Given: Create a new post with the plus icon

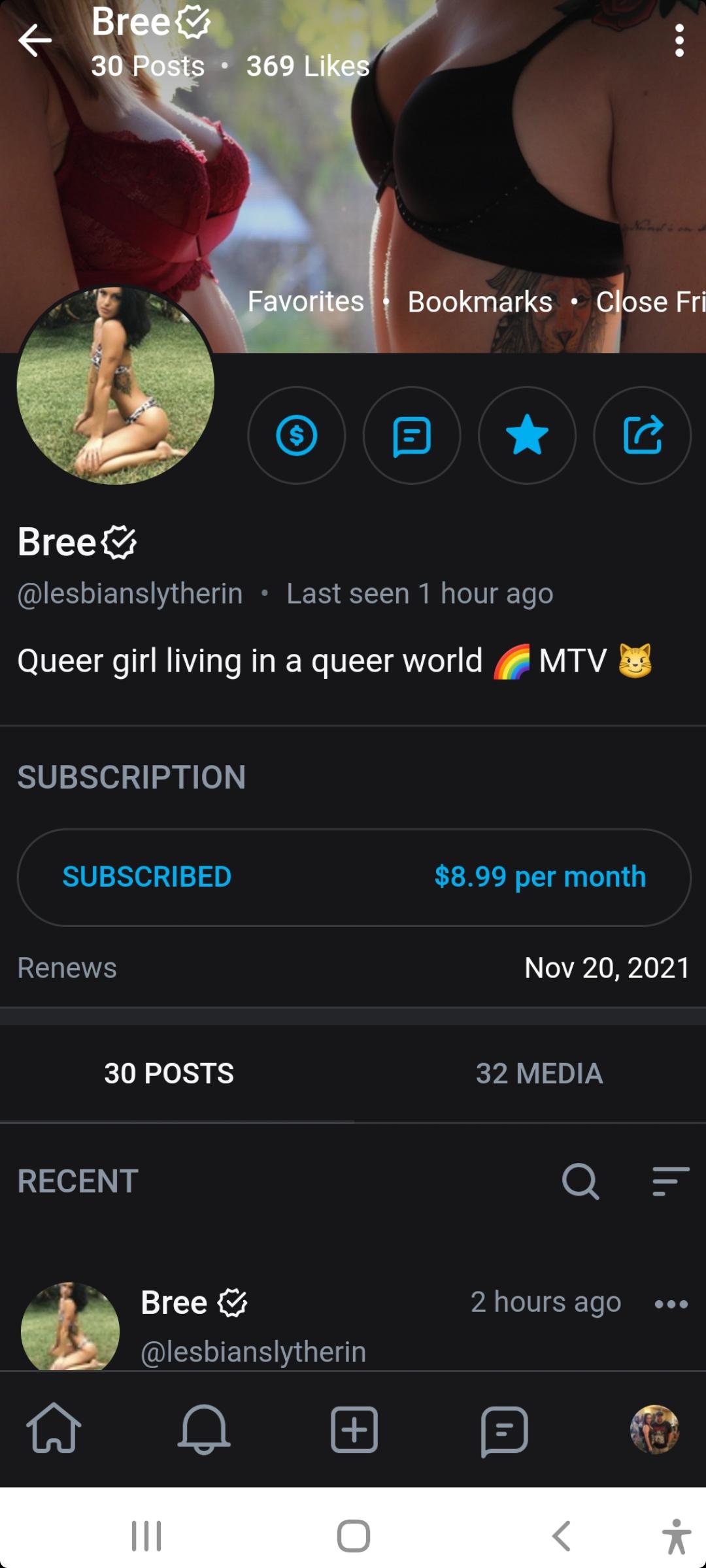Looking at the screenshot, I should (x=353, y=1431).
